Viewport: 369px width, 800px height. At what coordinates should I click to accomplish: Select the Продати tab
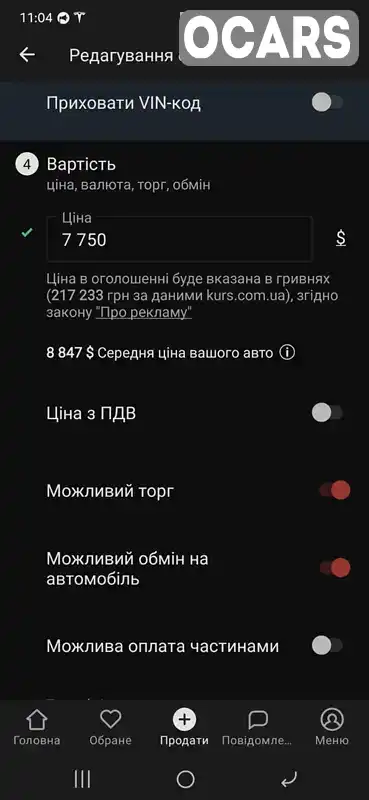pyautogui.click(x=184, y=728)
